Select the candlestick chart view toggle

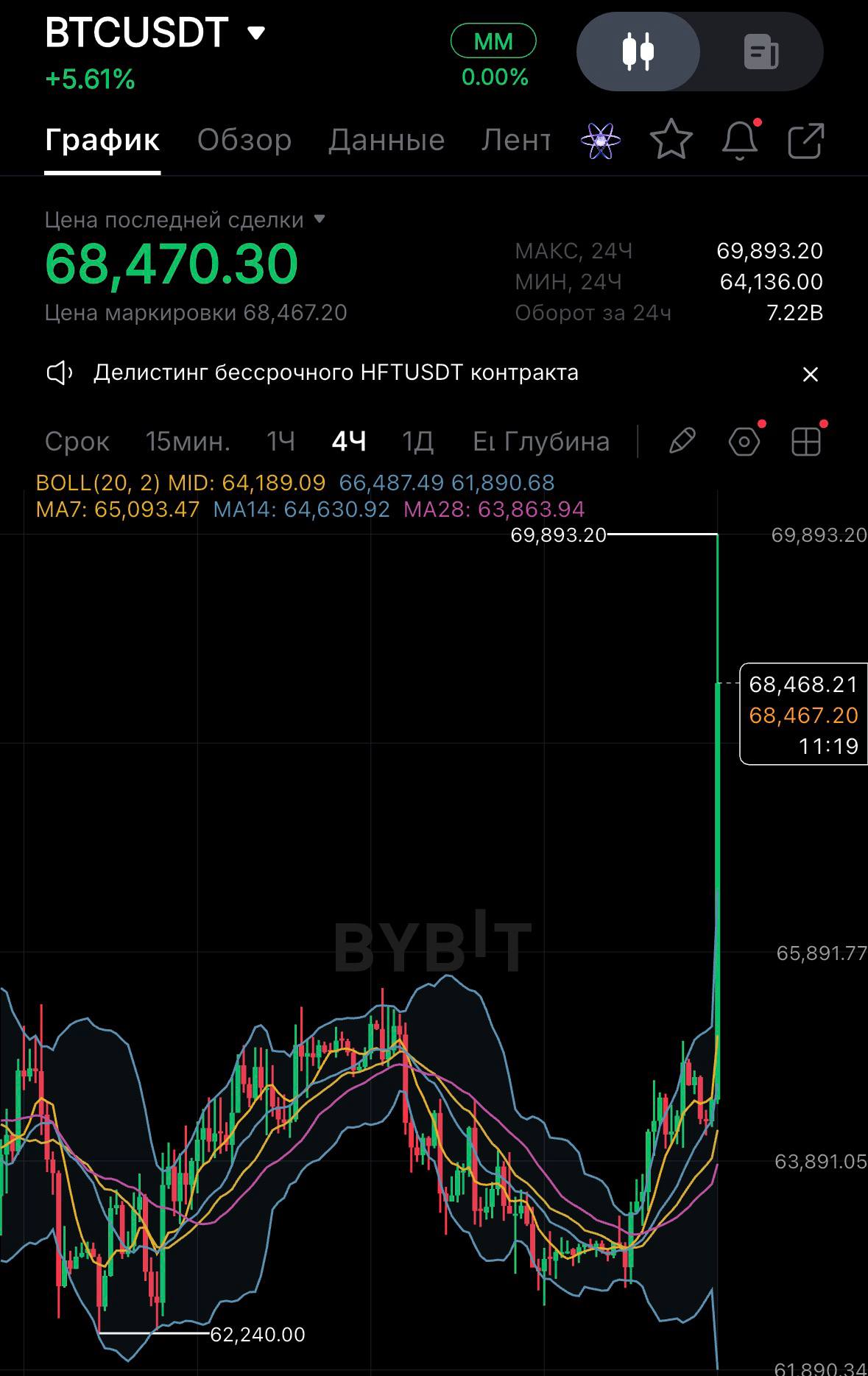tap(638, 52)
